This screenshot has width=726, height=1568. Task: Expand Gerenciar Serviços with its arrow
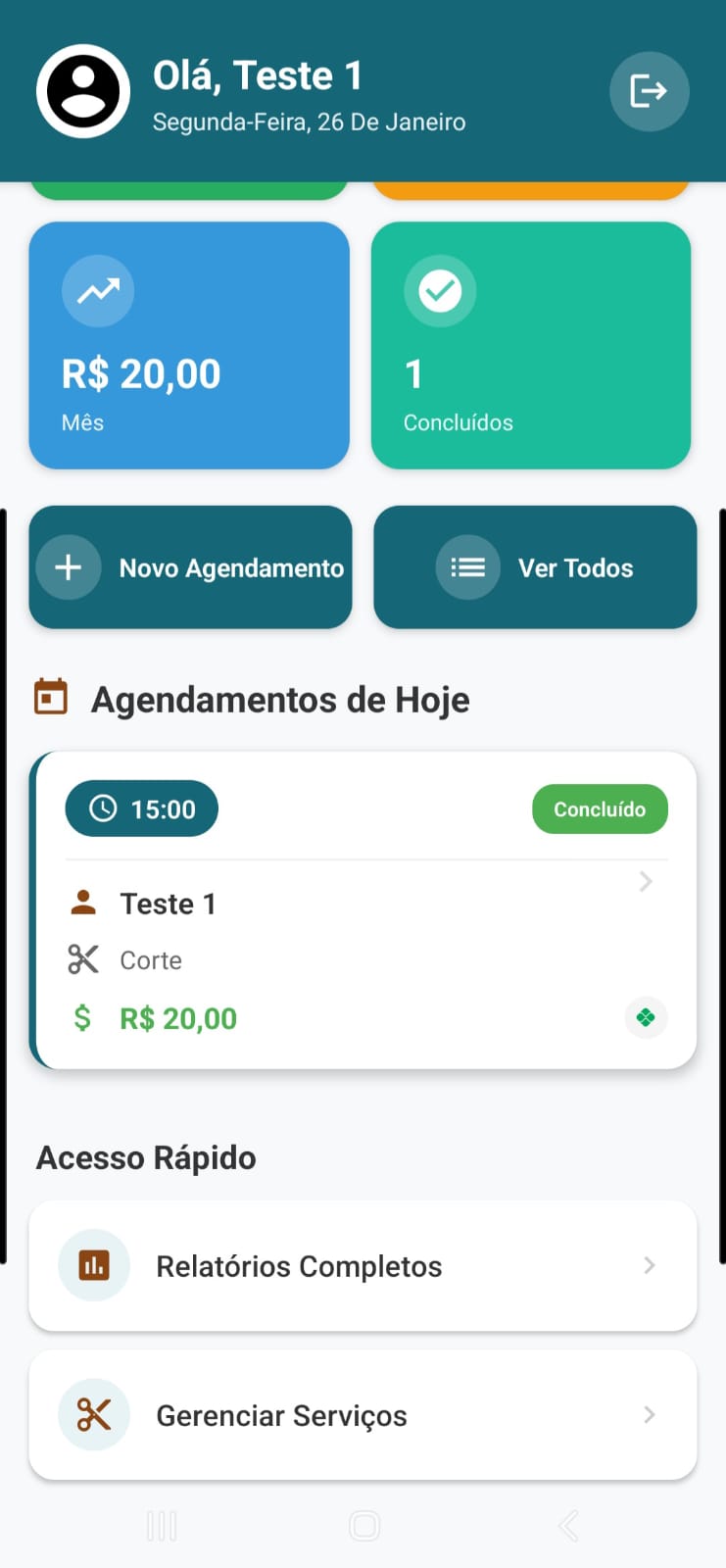[x=650, y=1414]
